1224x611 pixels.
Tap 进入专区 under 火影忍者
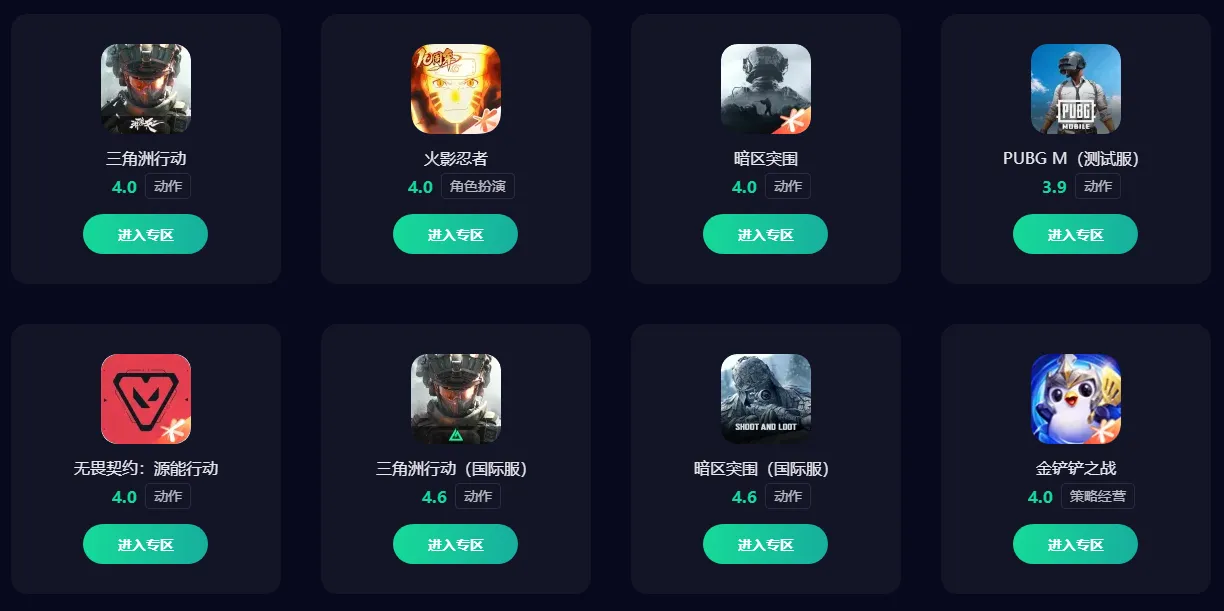(455, 234)
